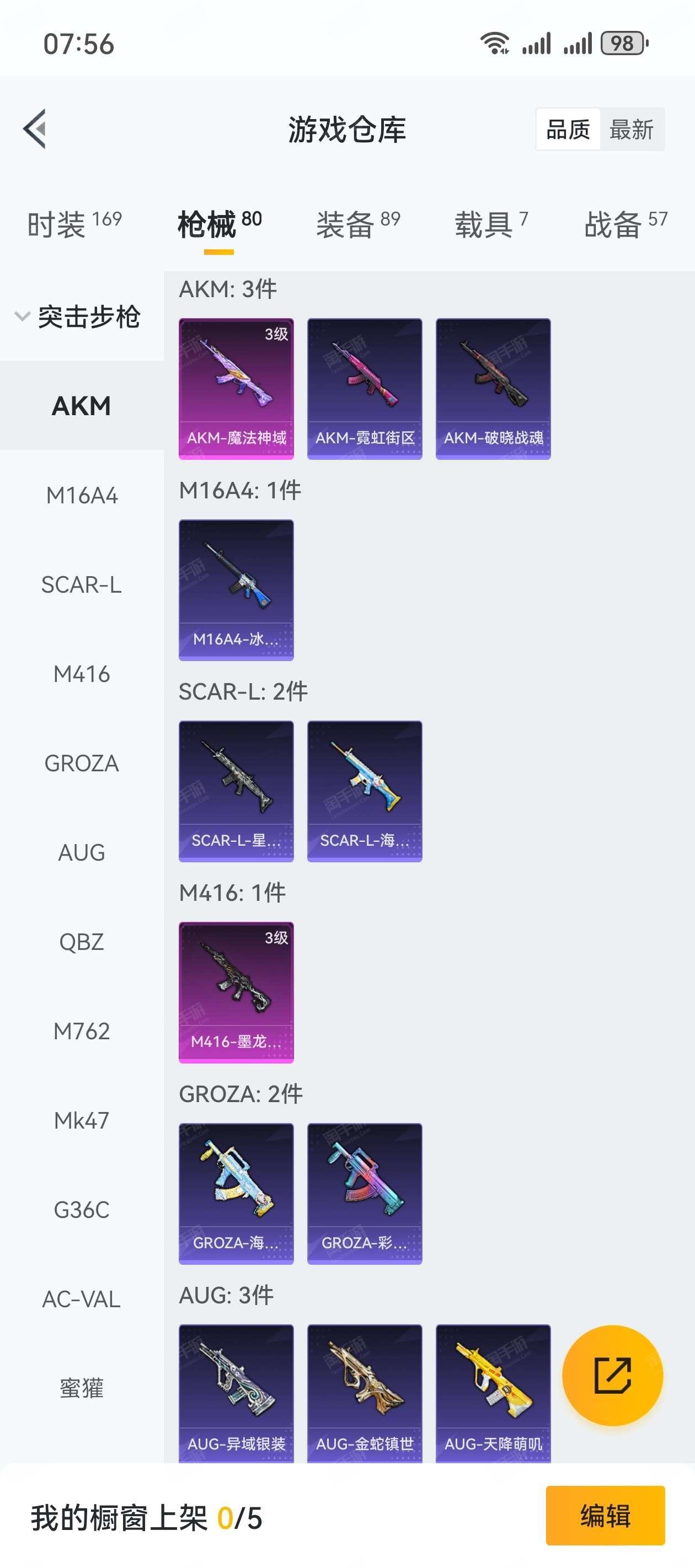Screen dimensions: 695x1568
Task: Choose Mk47 from the weapon list
Action: (x=82, y=1121)
